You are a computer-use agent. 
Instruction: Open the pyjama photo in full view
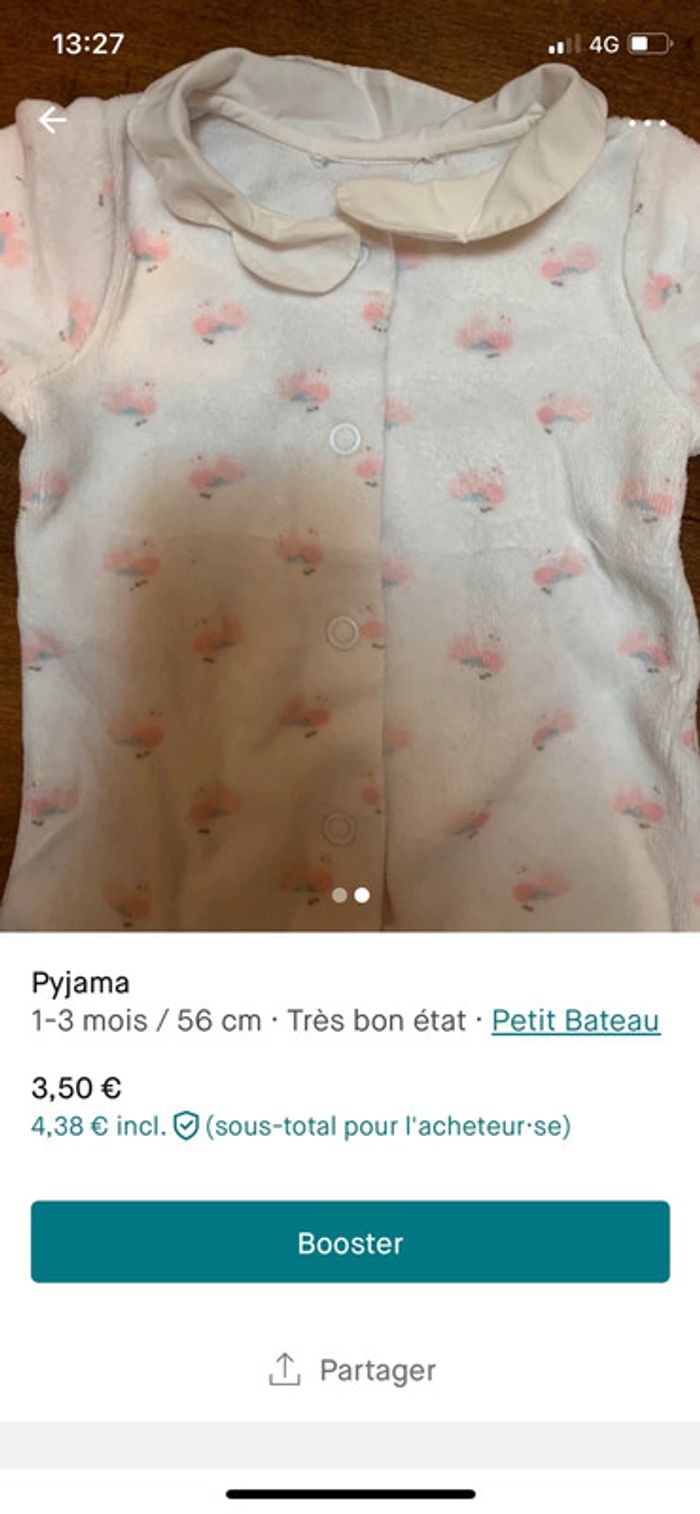tap(350, 520)
